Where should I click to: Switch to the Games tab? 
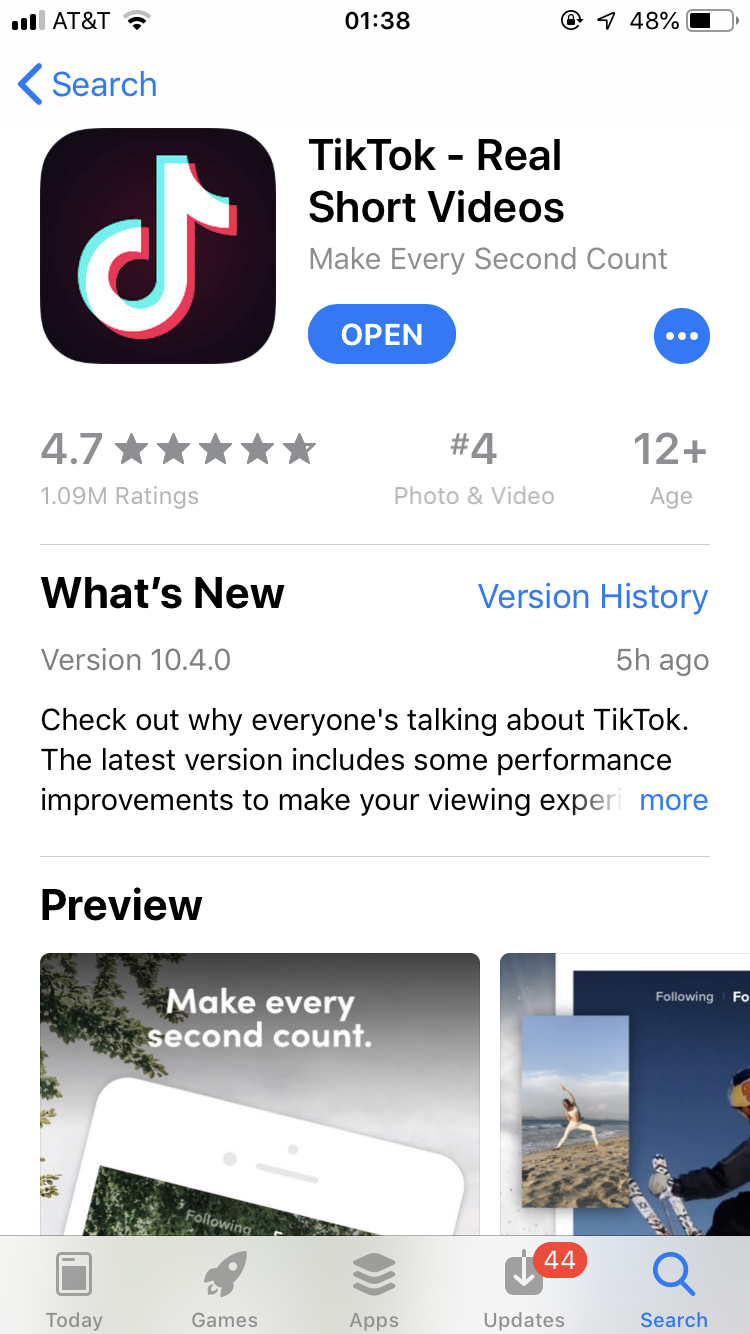(224, 1288)
